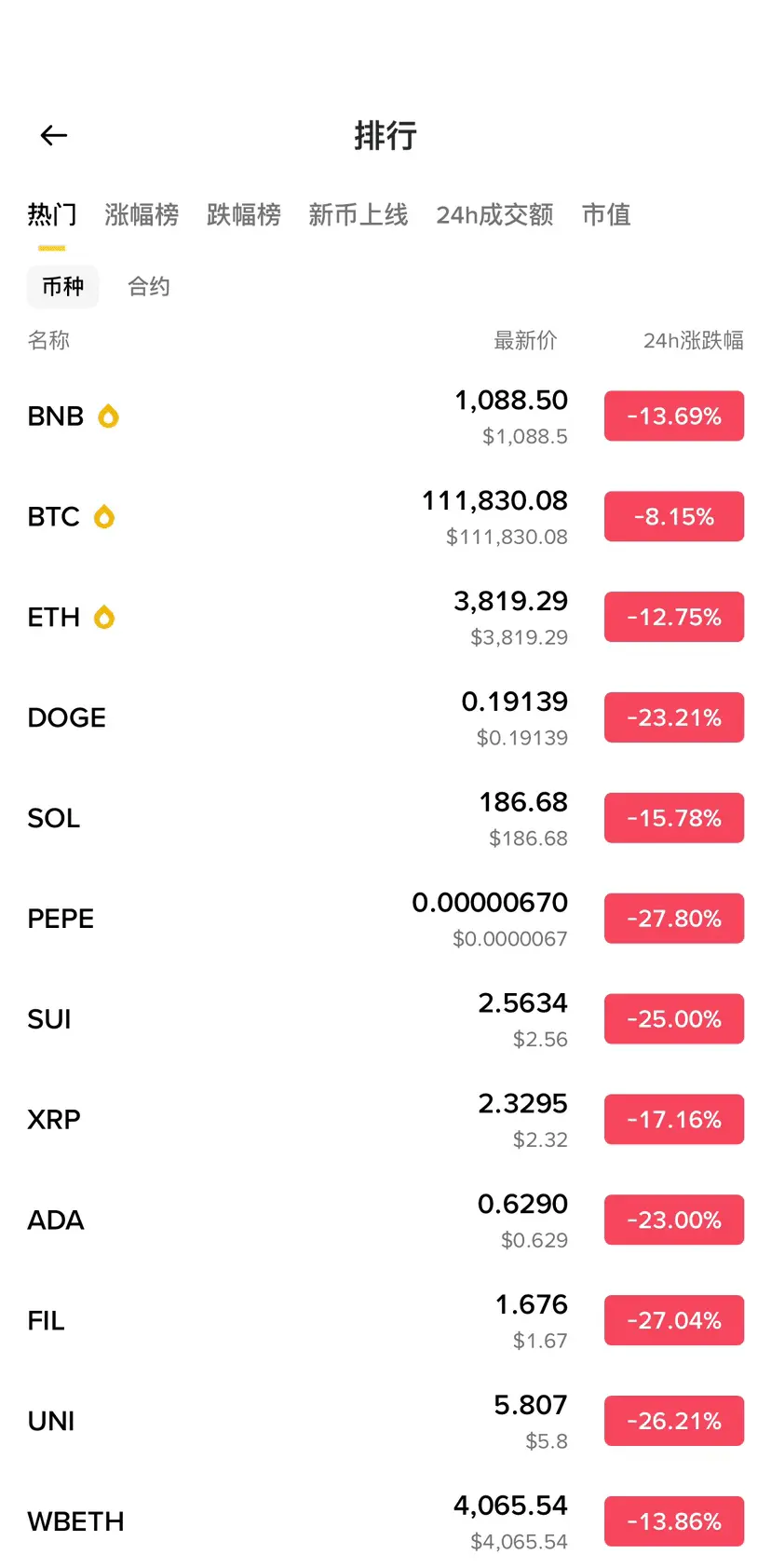Switch to the 涨幅榜 tab
This screenshot has width=771, height=1568.
coord(142,215)
